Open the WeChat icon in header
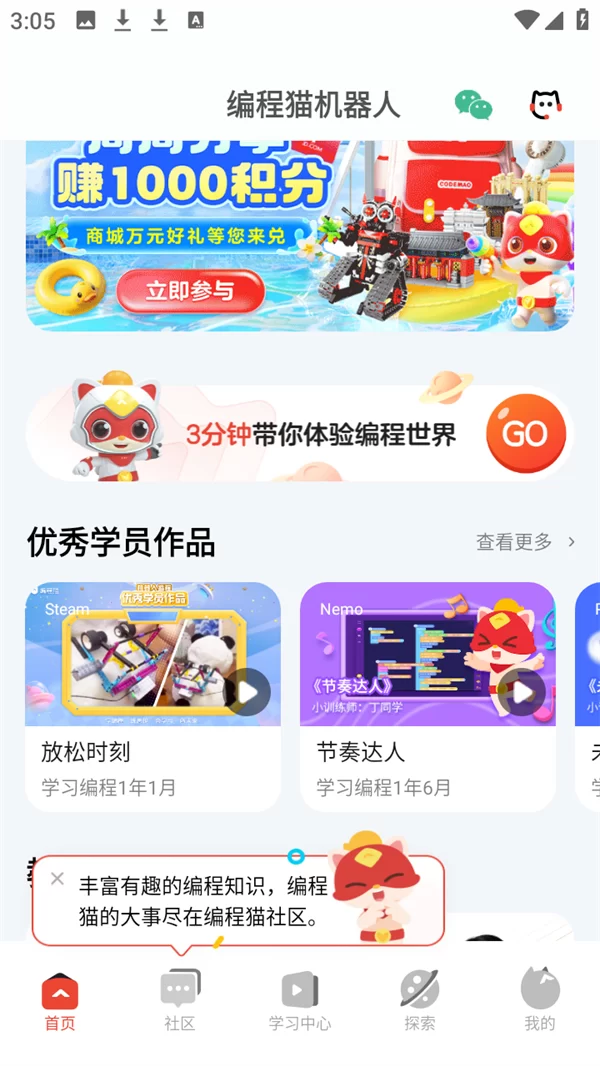This screenshot has width=600, height=1066. (x=473, y=105)
